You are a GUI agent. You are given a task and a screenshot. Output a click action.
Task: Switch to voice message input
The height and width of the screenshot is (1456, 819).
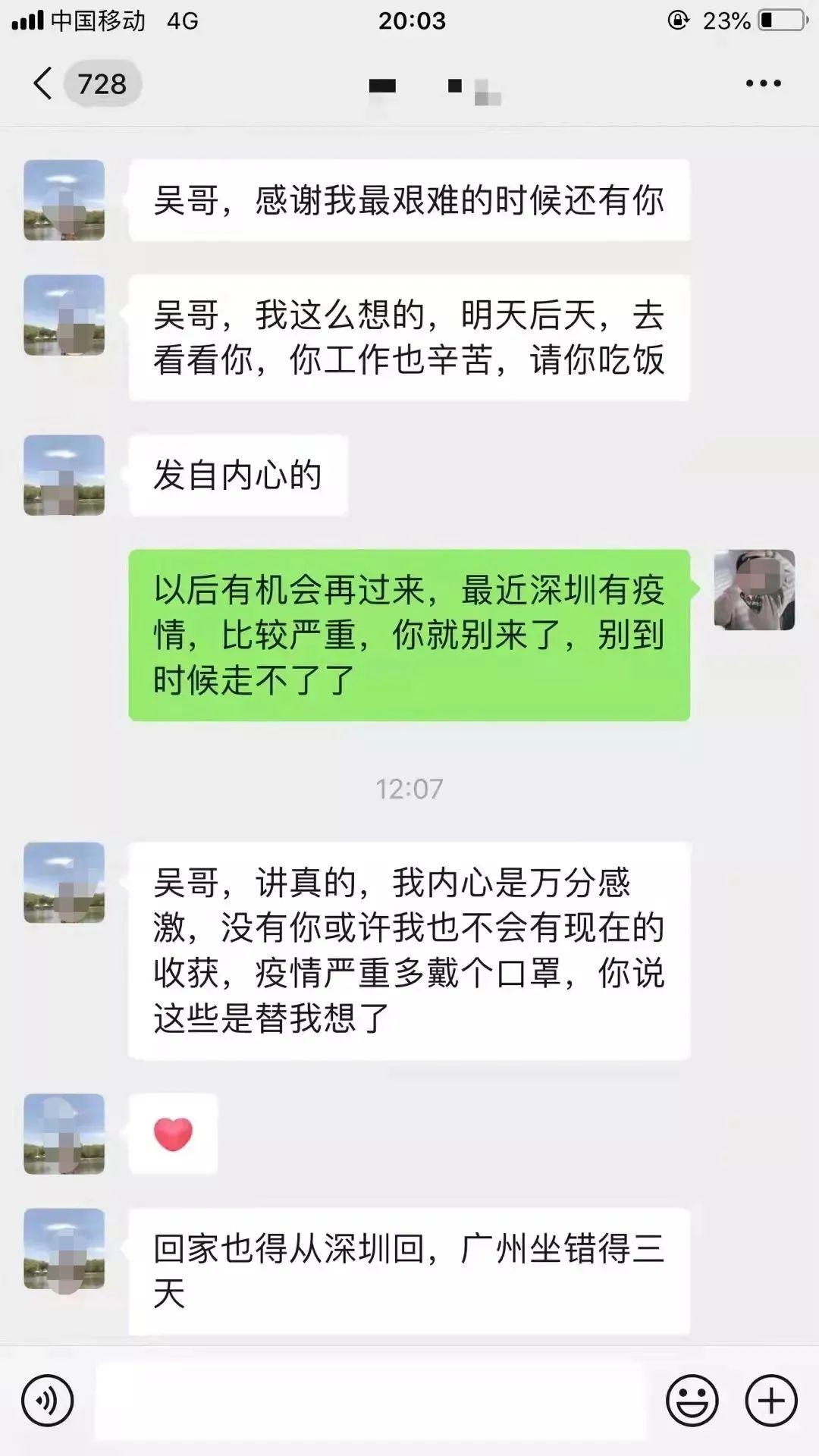[x=47, y=1401]
